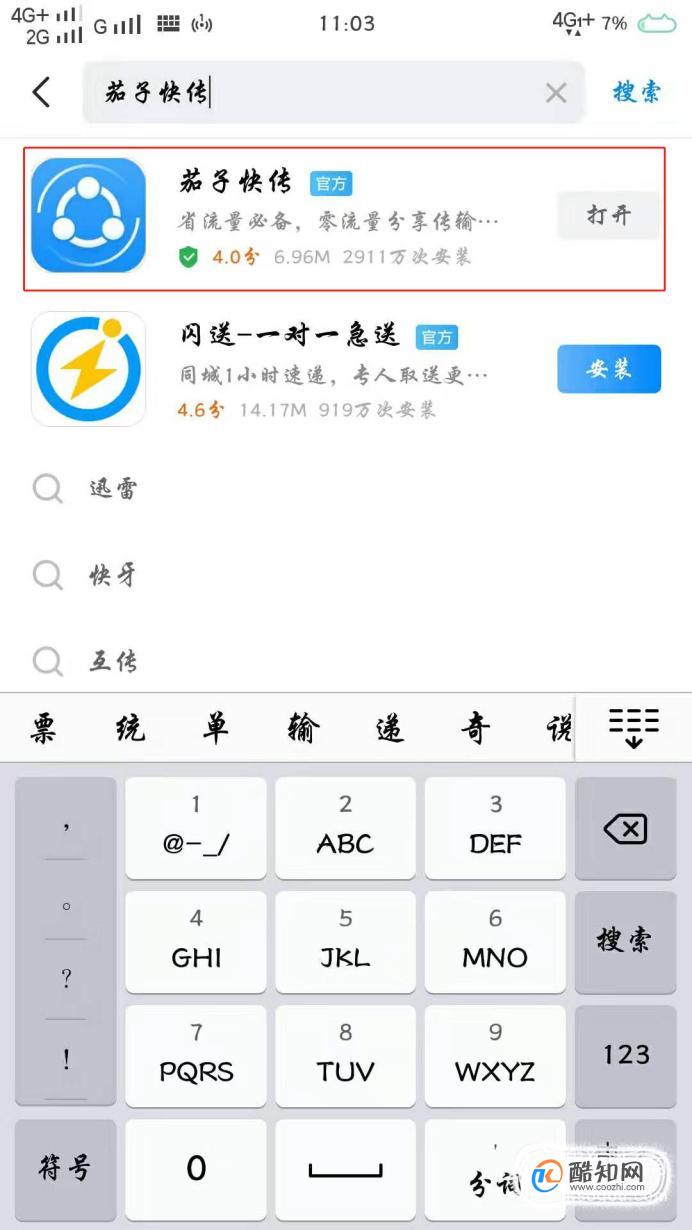Collapse the keyboard candidate panel icon
The width and height of the screenshot is (692, 1230).
(x=633, y=727)
